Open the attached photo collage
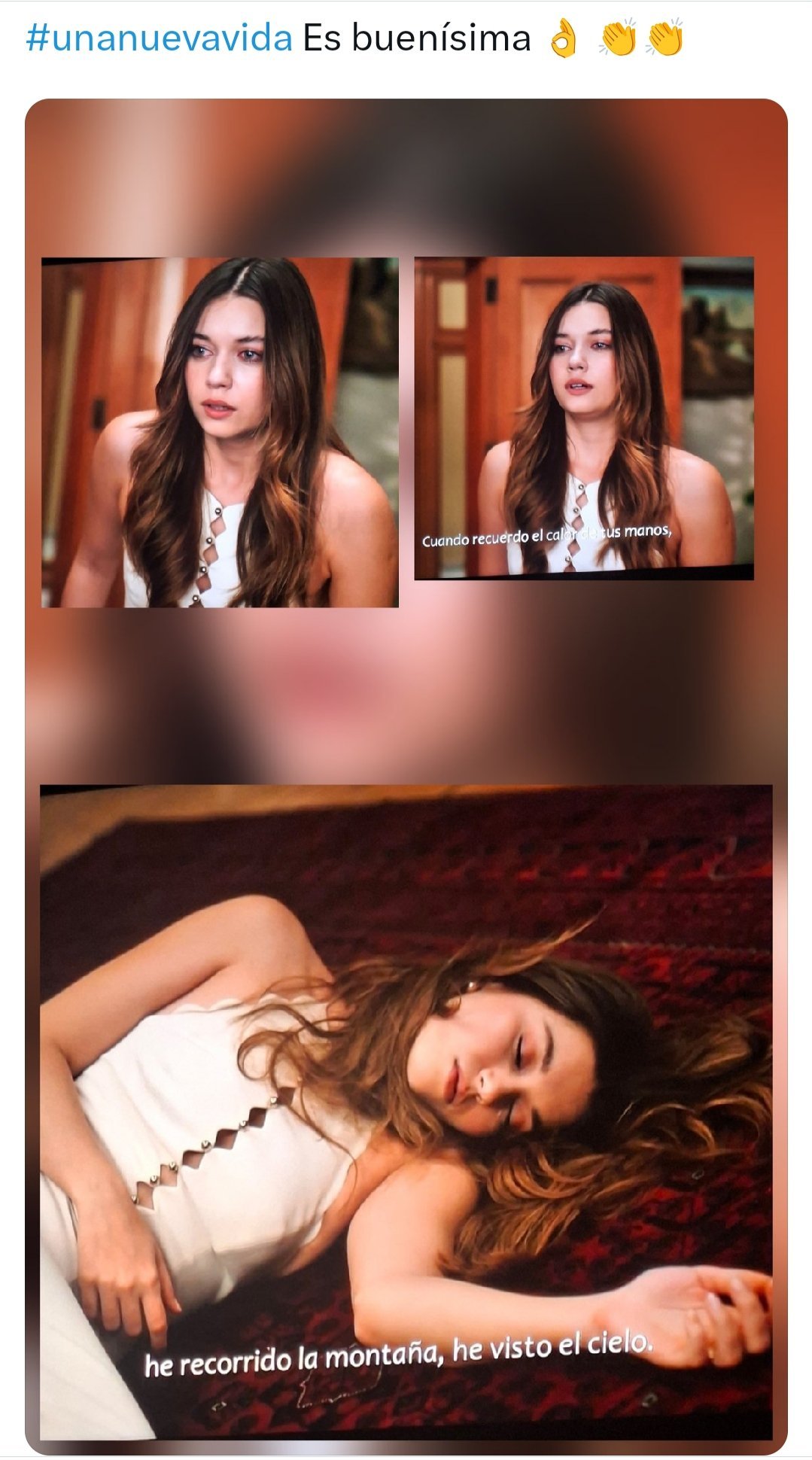The image size is (812, 1460). point(406,777)
